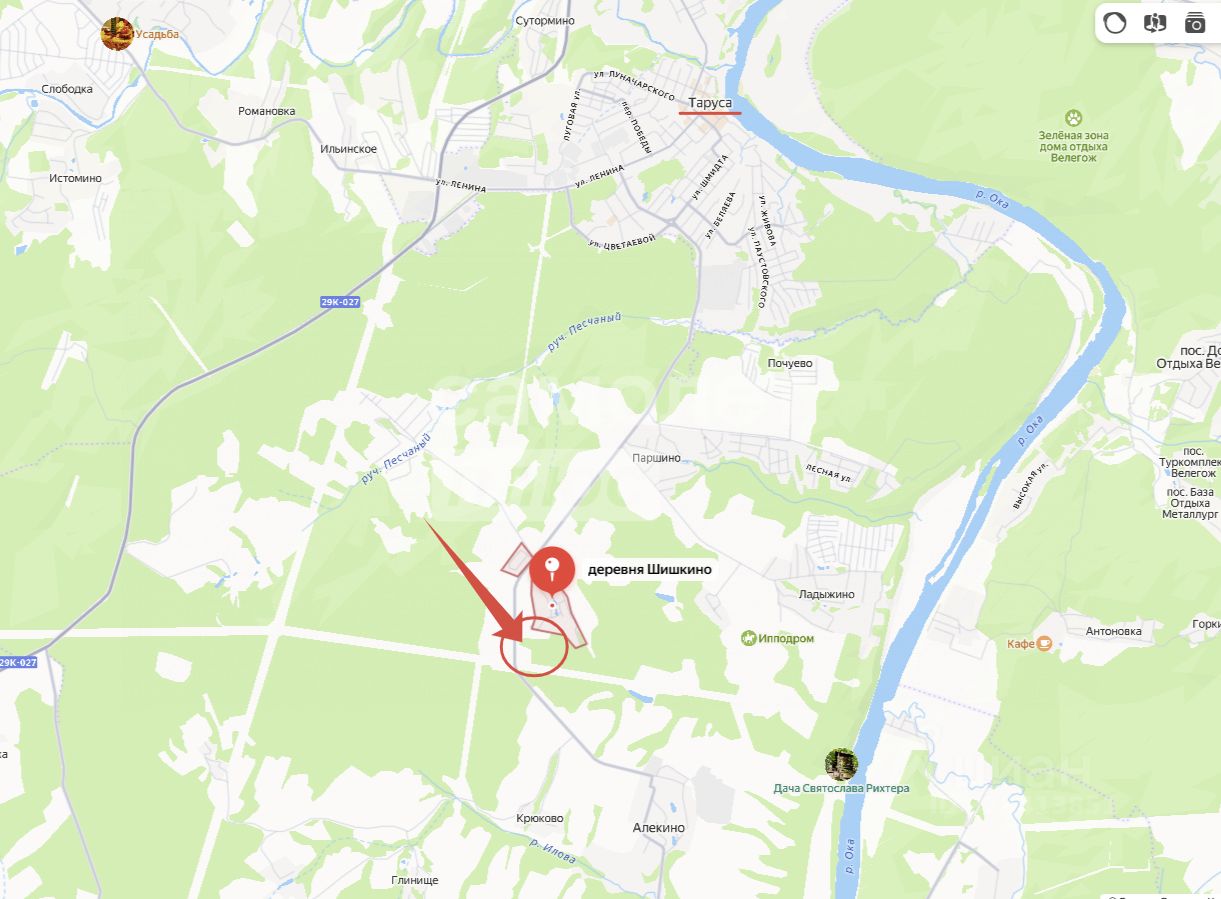Tap the circle drawing tool icon
The height and width of the screenshot is (899, 1221).
tap(1115, 23)
